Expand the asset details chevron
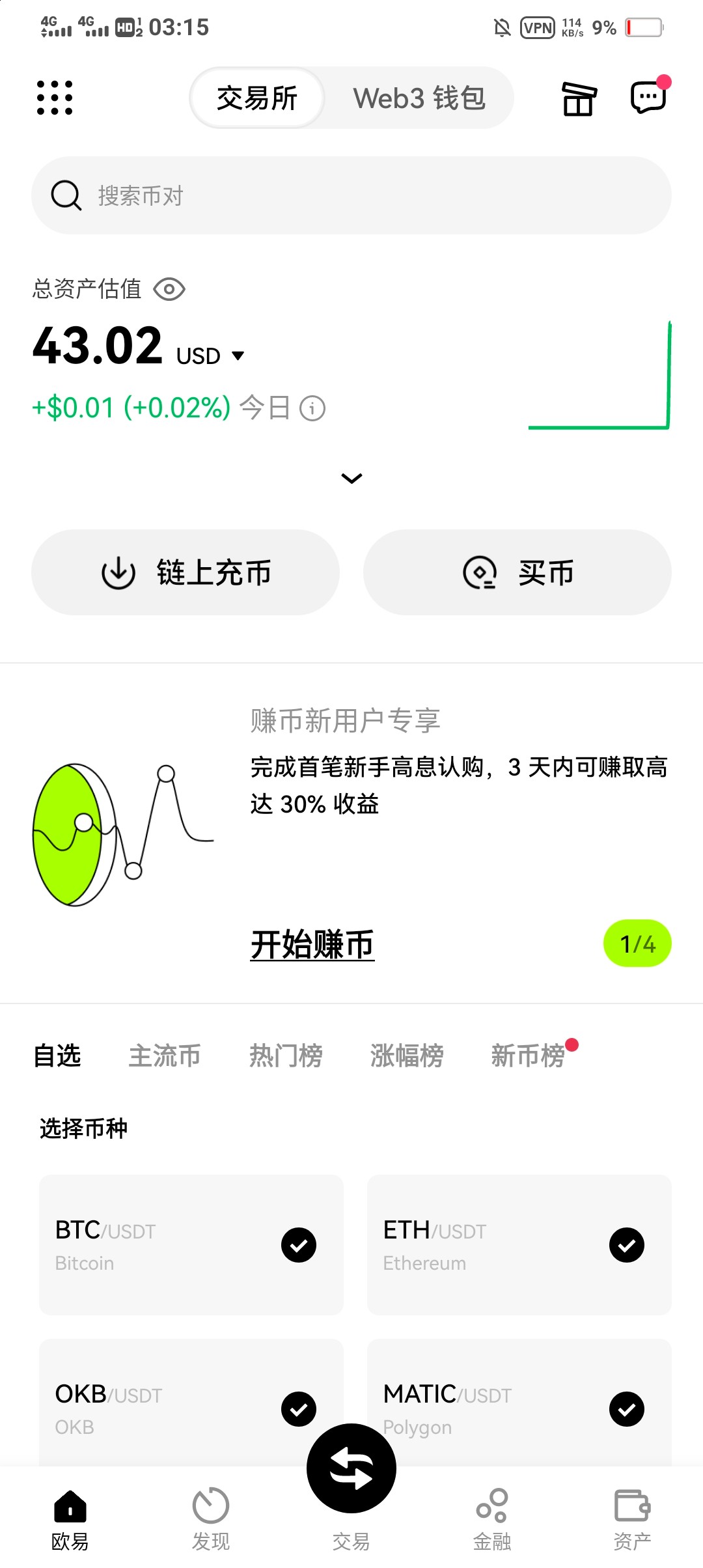The width and height of the screenshot is (703, 1568). (351, 479)
